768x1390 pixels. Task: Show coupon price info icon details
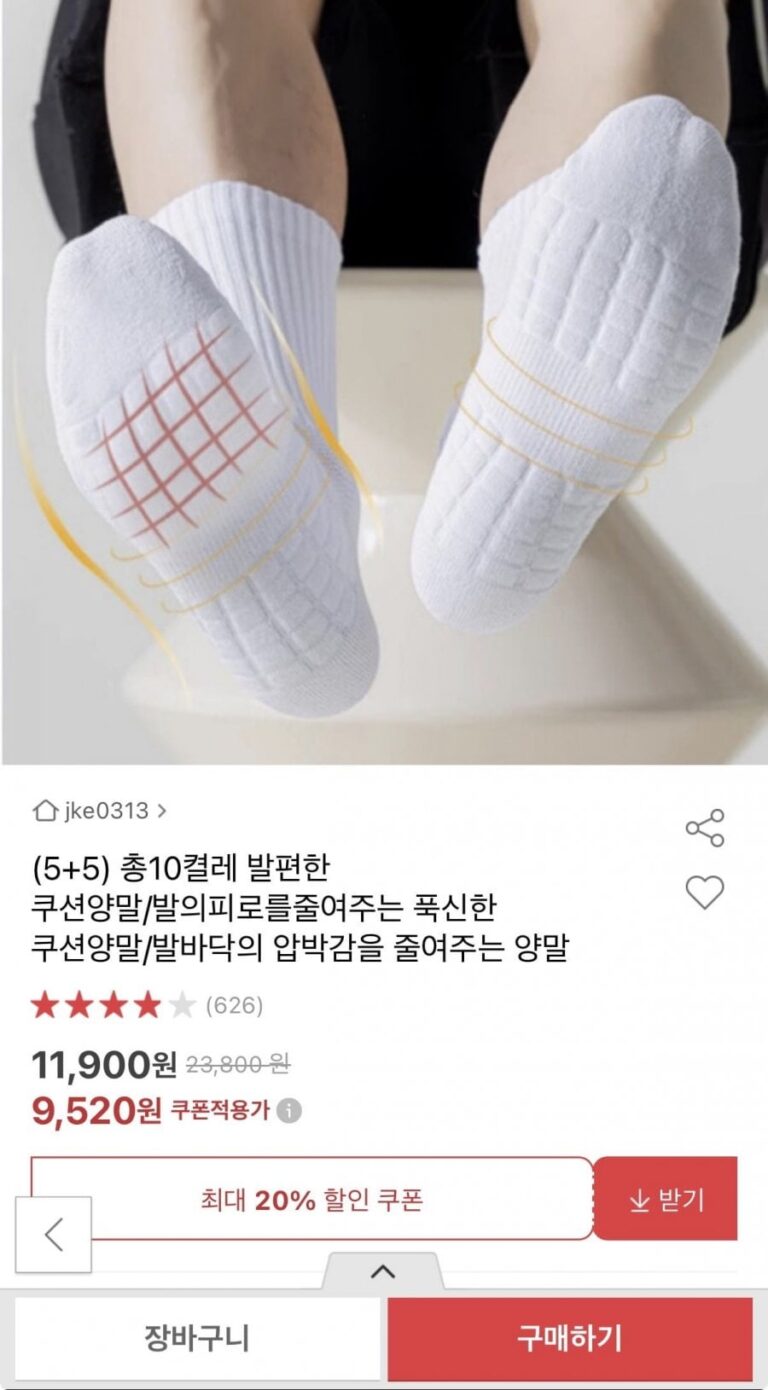289,1111
